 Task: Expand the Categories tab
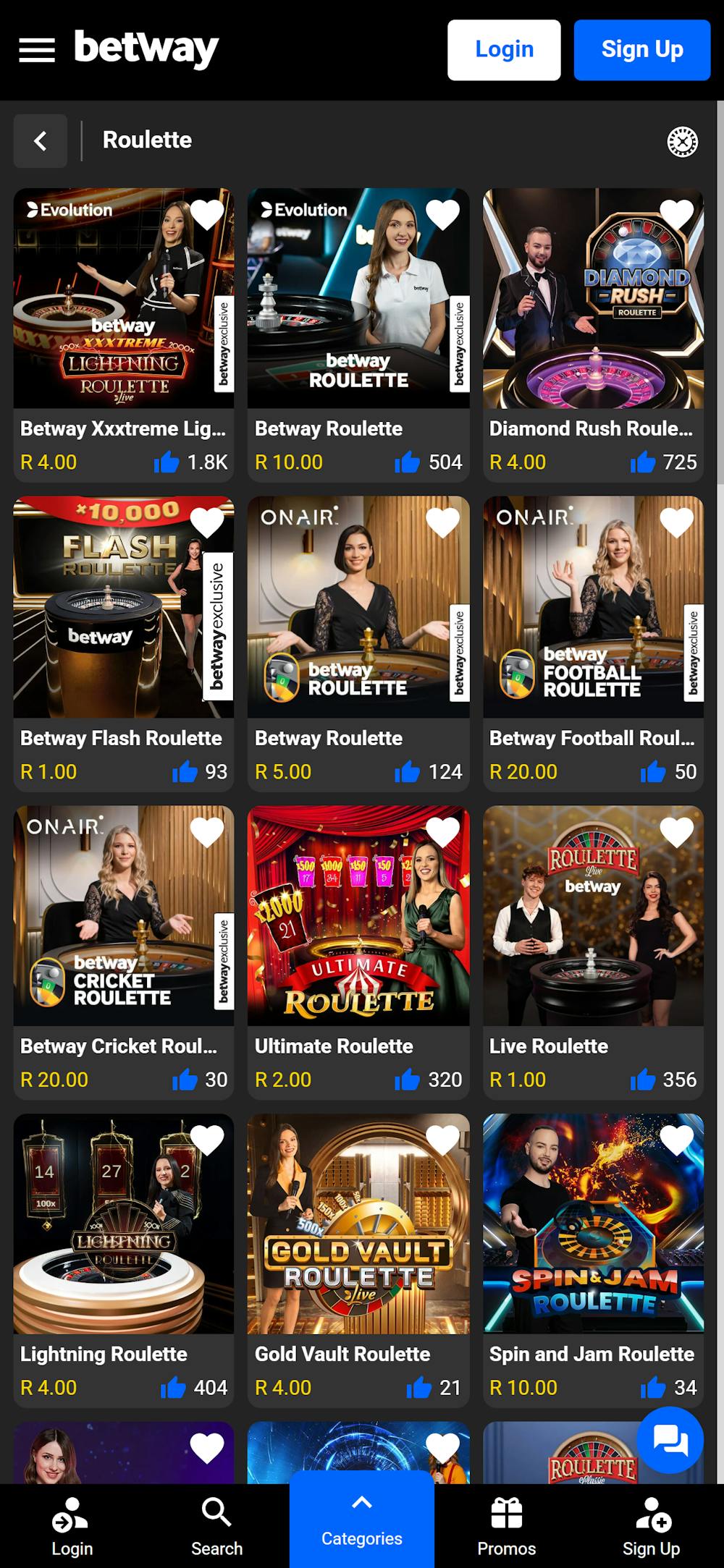pos(362,1520)
